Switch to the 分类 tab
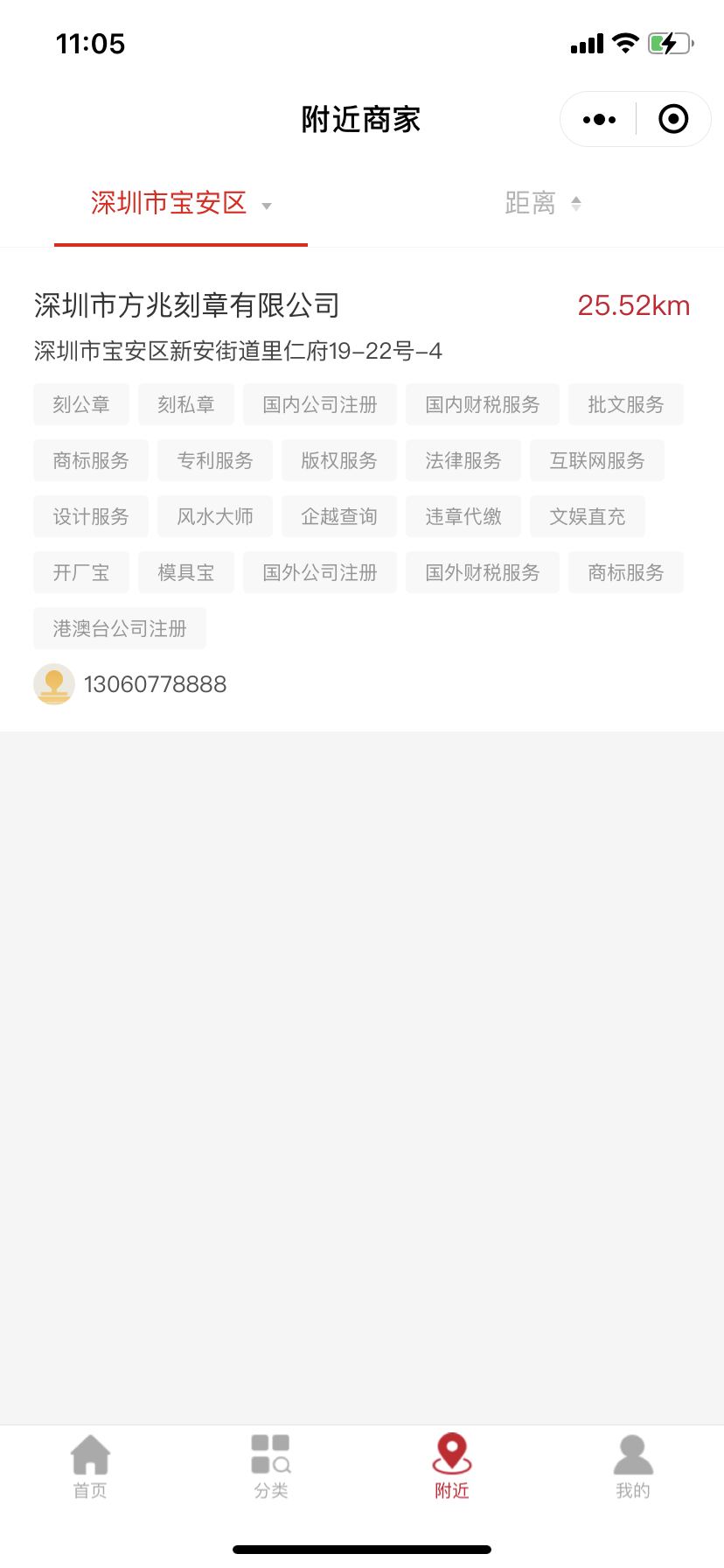Screen dimensions: 724x1568 click(x=271, y=1464)
